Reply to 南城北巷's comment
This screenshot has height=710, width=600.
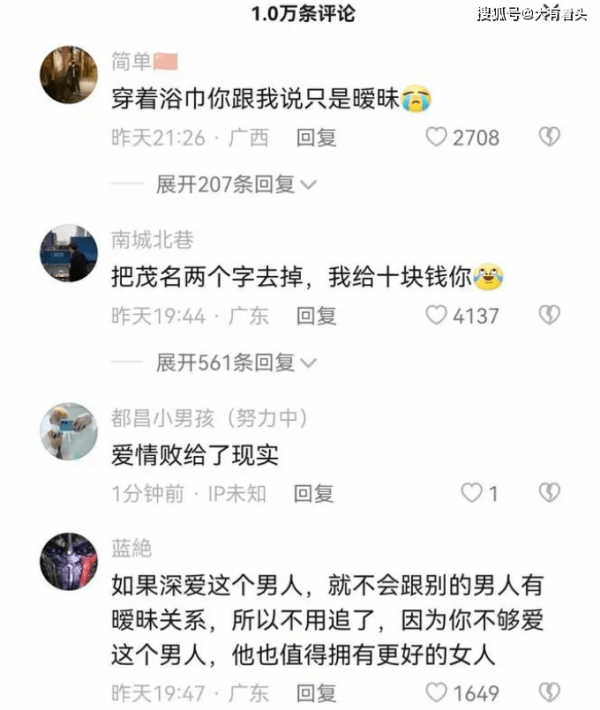click(317, 315)
